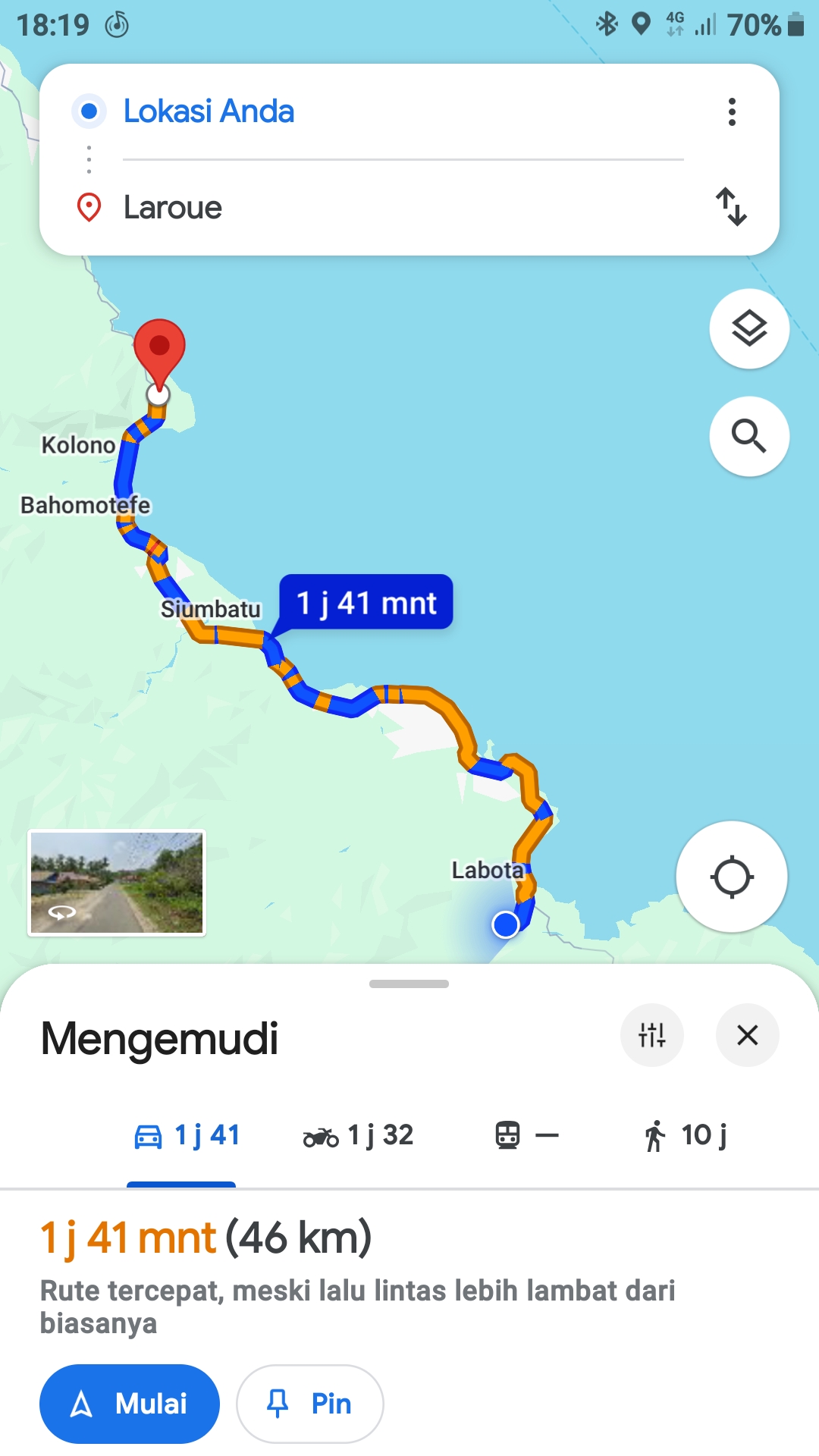
Task: Switch to walking tab 10 j
Action: (686, 1135)
